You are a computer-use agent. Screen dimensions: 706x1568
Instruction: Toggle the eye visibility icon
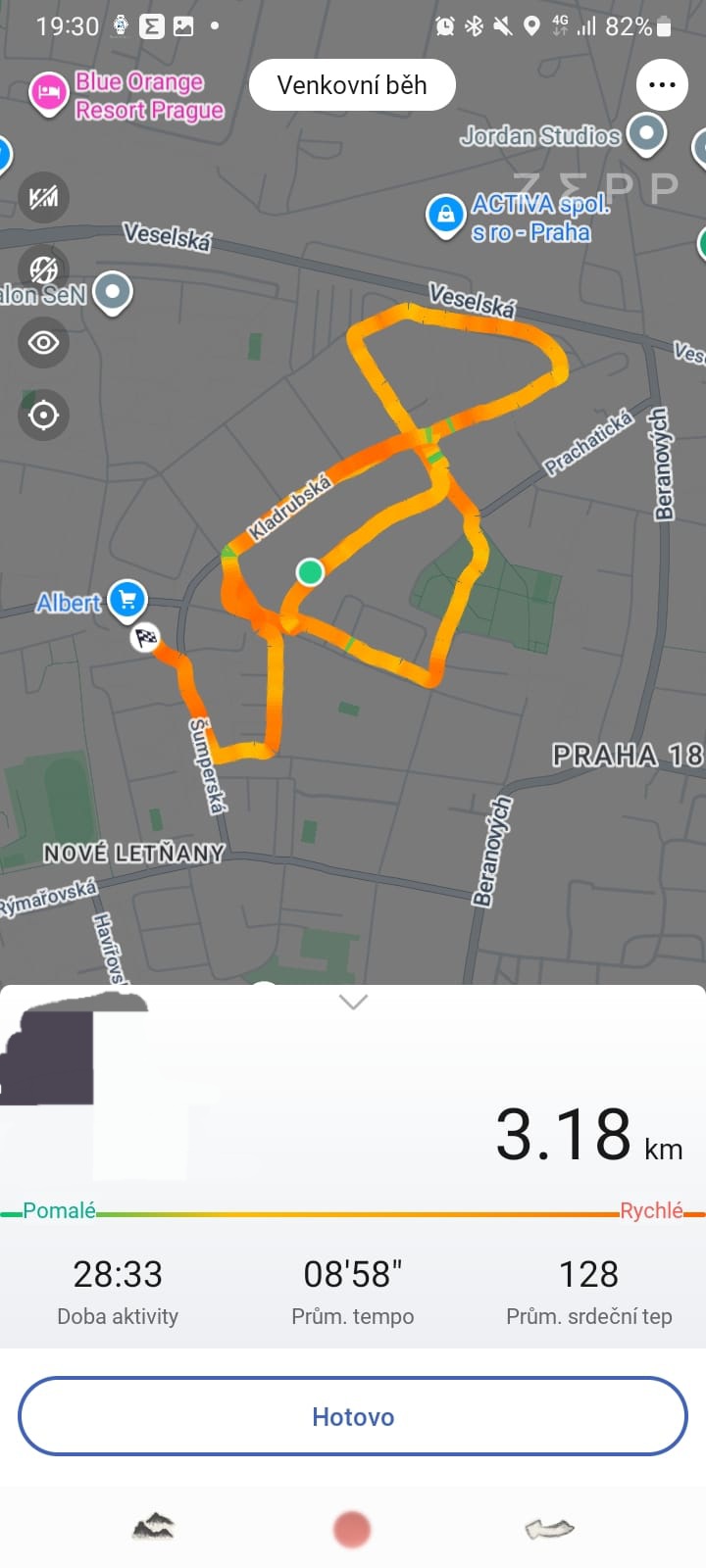click(x=43, y=342)
